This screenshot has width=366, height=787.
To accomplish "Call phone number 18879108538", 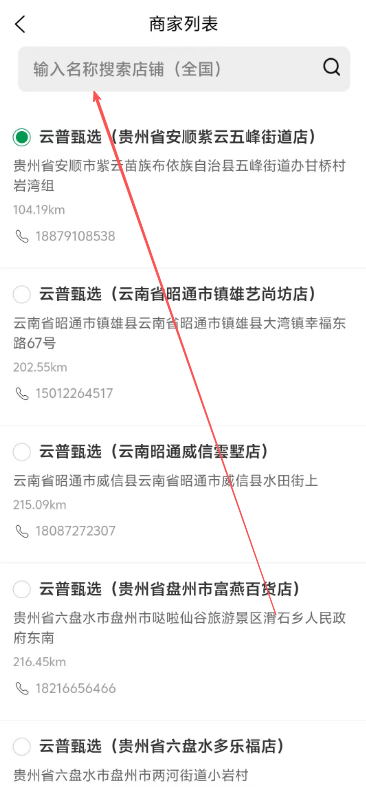I will 65,236.
